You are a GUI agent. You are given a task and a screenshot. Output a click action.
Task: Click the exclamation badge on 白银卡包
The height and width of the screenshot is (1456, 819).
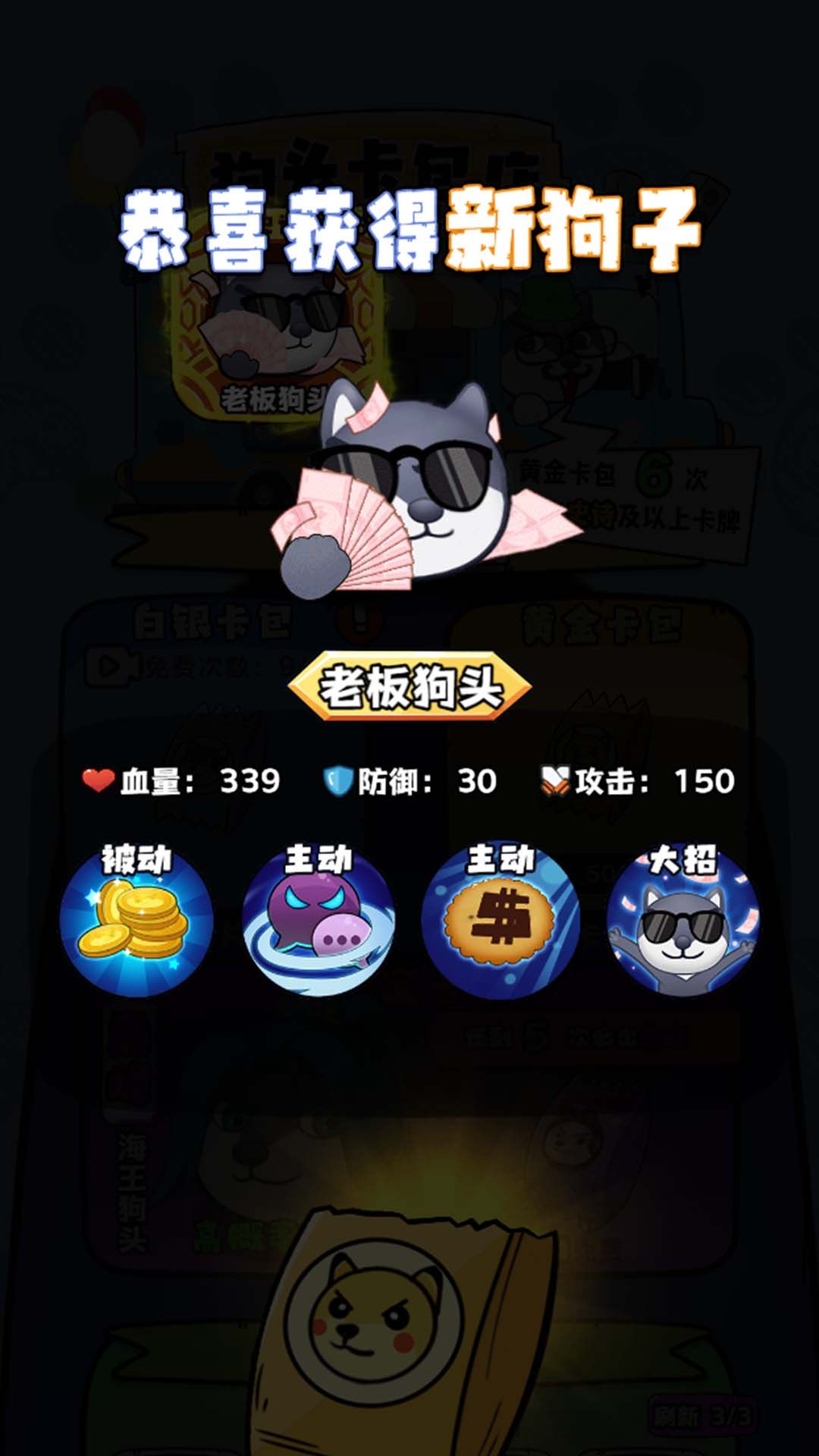pyautogui.click(x=362, y=622)
